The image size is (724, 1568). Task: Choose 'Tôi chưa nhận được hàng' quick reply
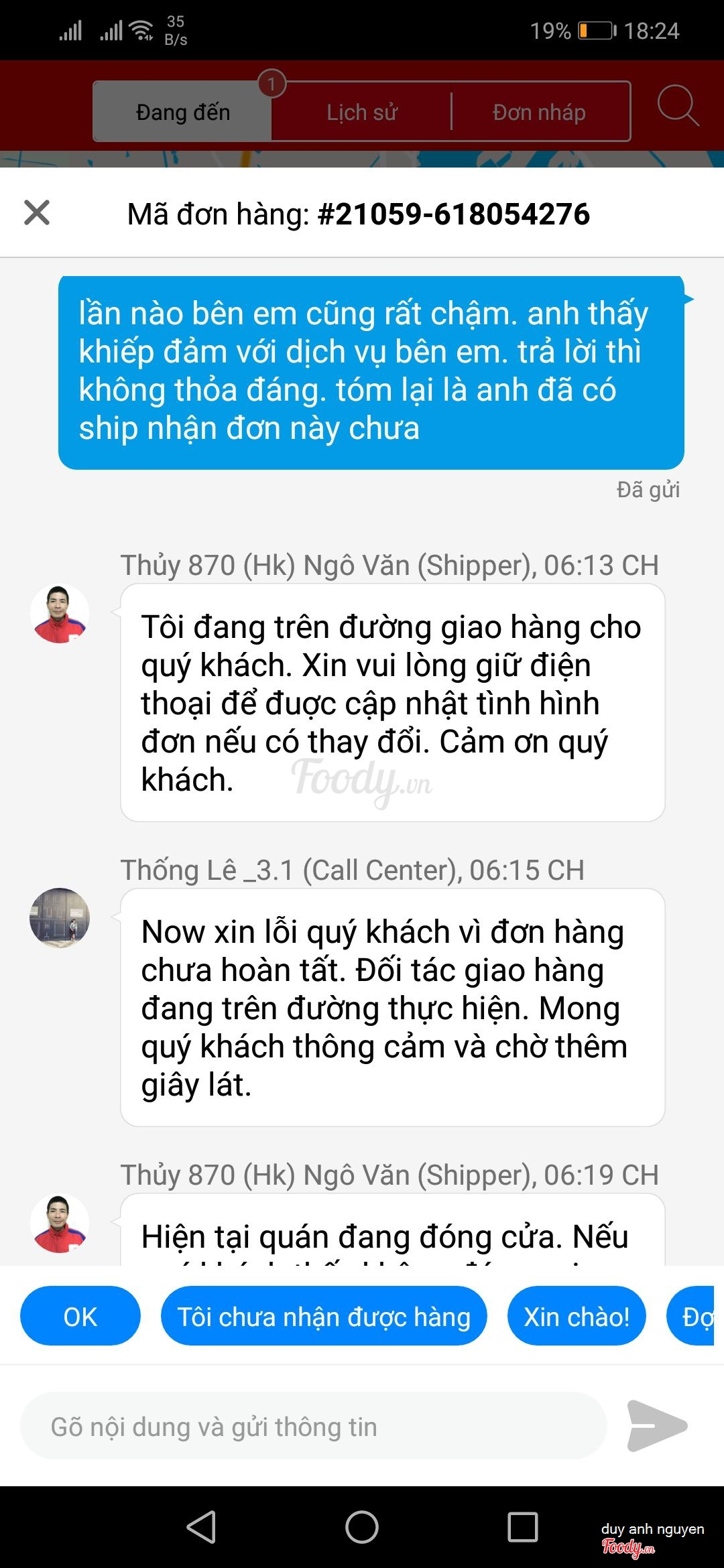(x=324, y=1317)
